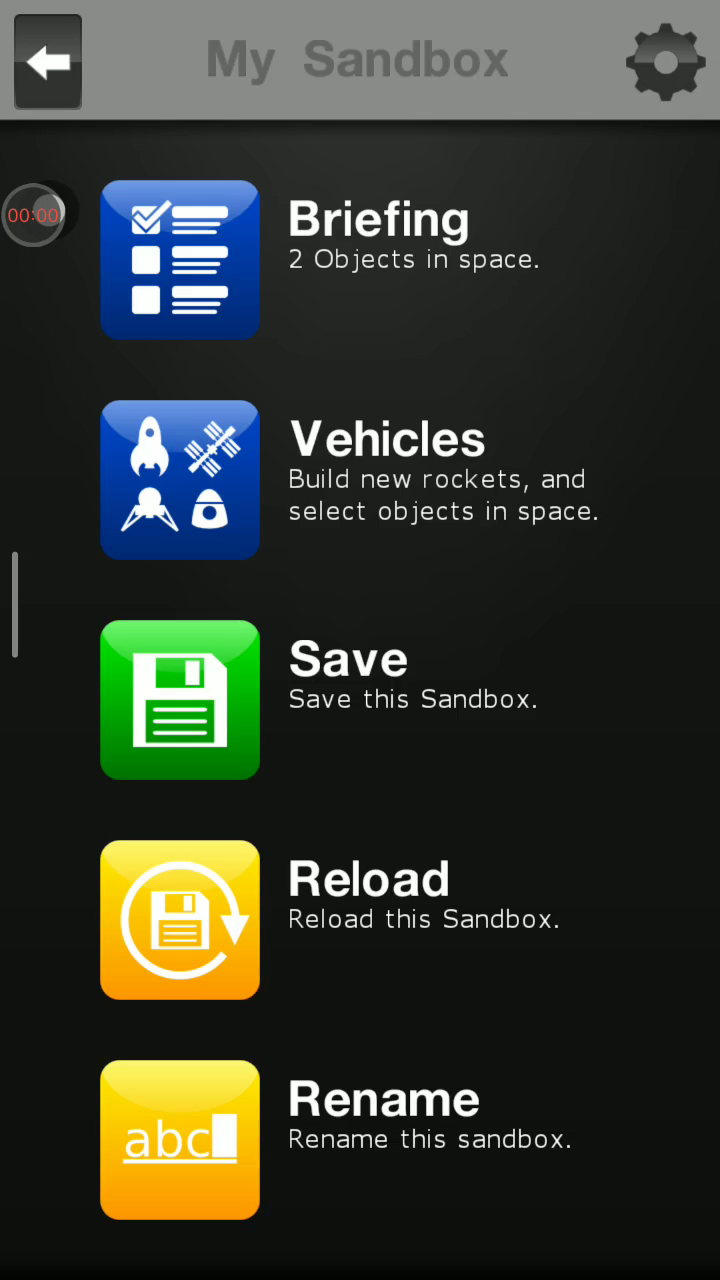Open the settings gear
Image resolution: width=720 pixels, height=1280 pixels.
pyautogui.click(x=665, y=62)
